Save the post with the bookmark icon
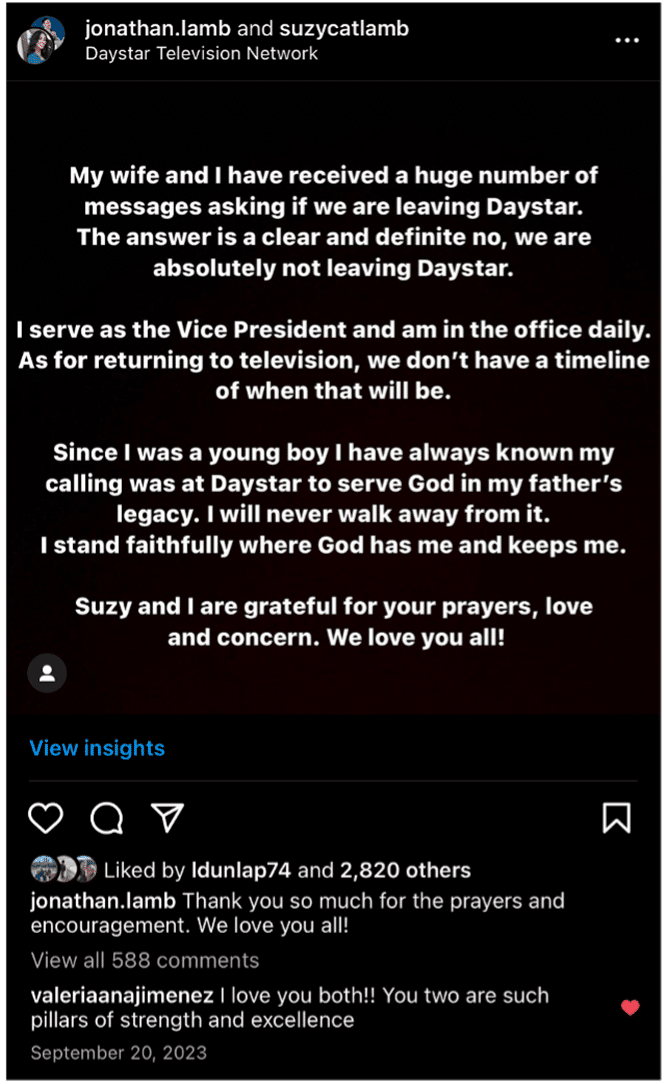The height and width of the screenshot is (1084, 664). 617,819
